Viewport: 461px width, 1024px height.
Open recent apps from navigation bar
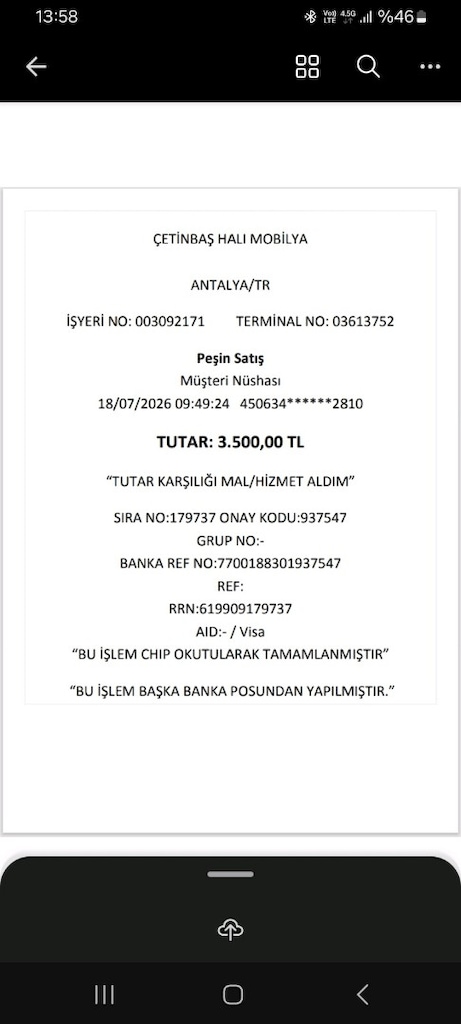(x=104, y=995)
